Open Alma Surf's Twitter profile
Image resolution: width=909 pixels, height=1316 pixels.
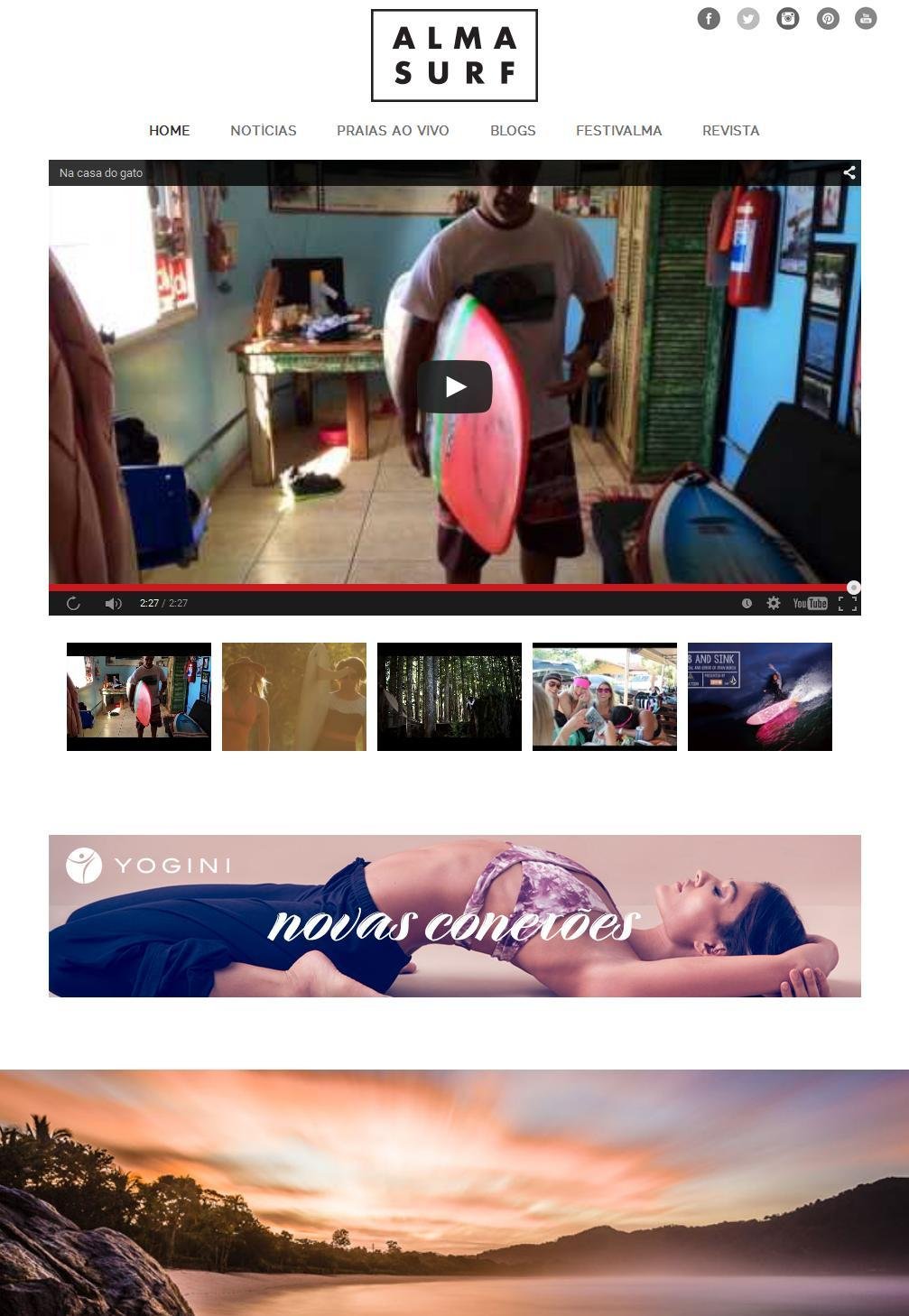(x=748, y=19)
